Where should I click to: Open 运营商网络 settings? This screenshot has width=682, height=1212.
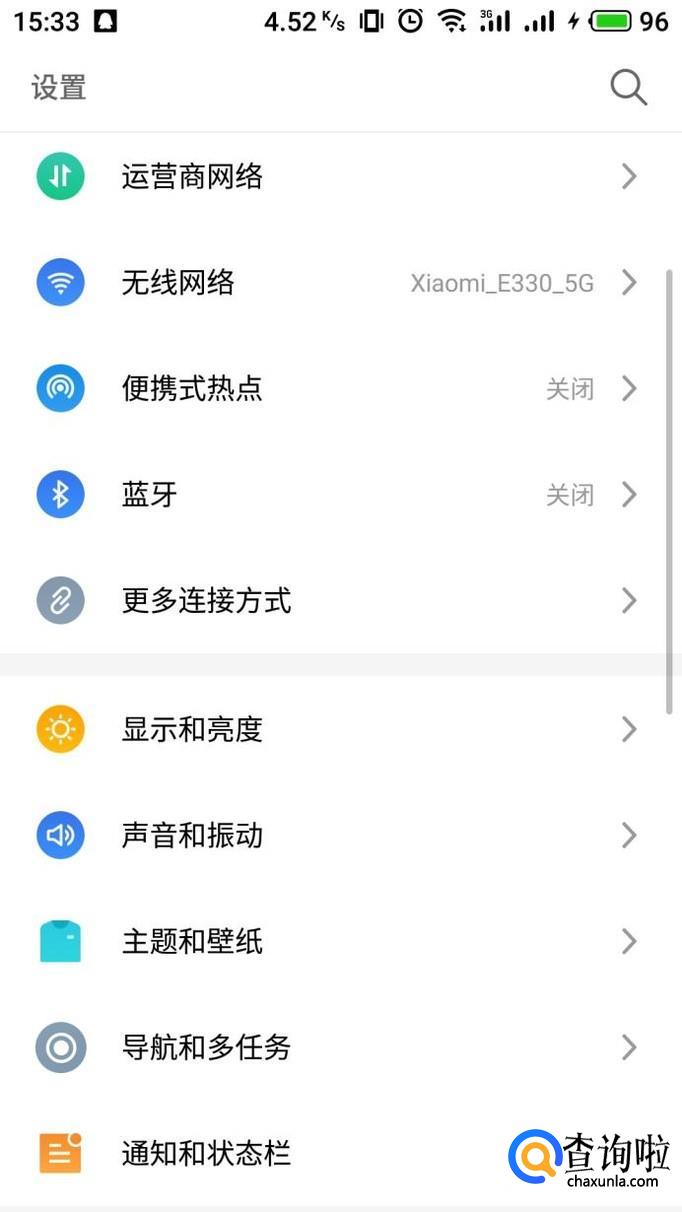click(192, 177)
